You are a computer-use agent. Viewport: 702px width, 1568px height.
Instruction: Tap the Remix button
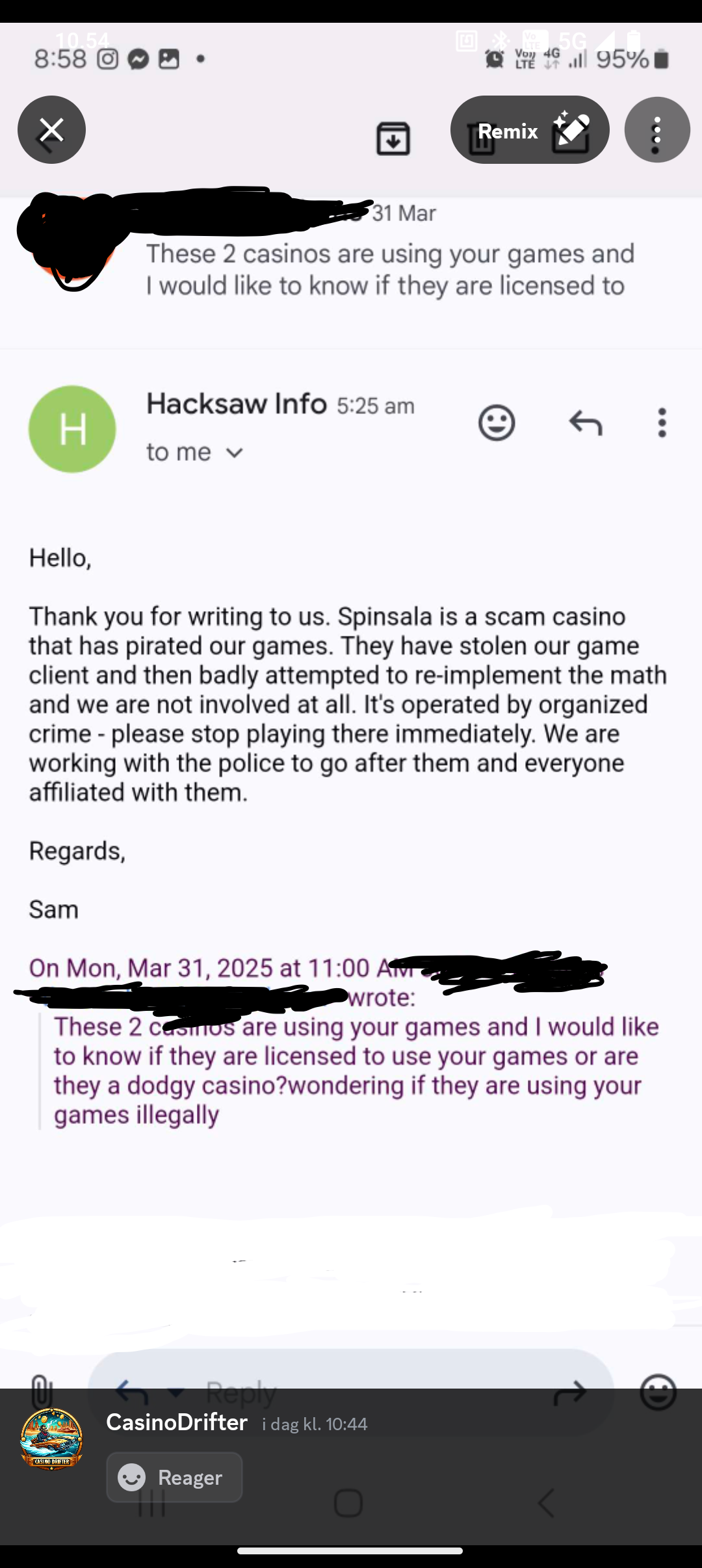529,130
